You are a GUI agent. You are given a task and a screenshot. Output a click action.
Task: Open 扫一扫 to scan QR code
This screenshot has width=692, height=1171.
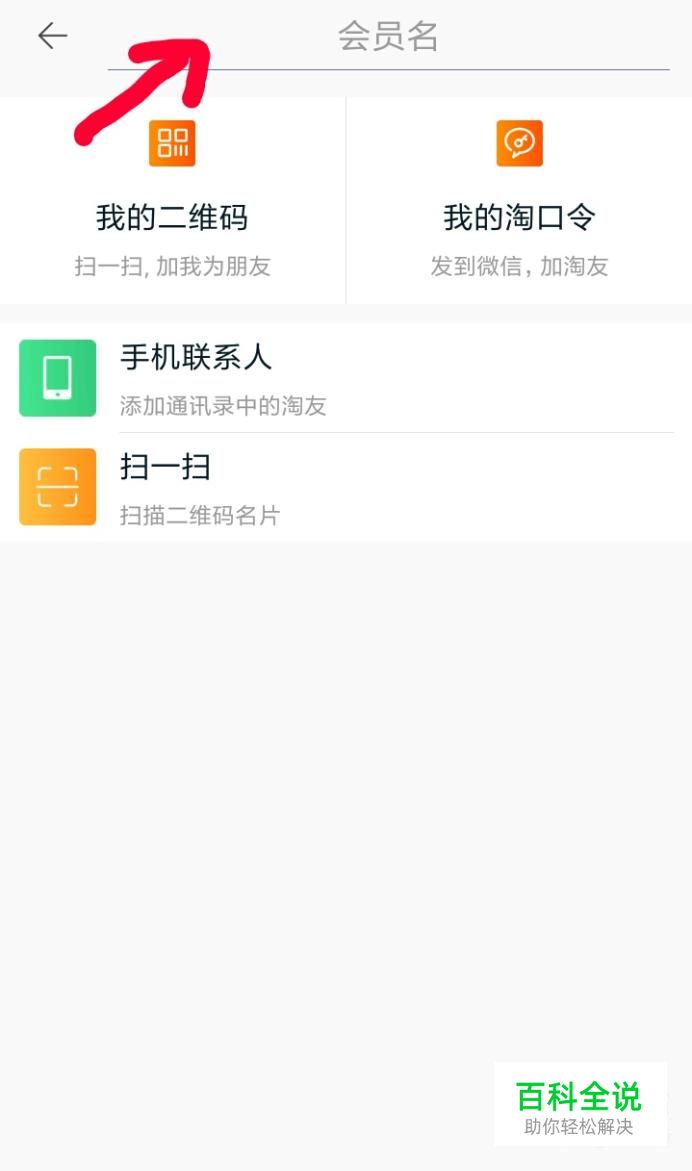tap(346, 487)
